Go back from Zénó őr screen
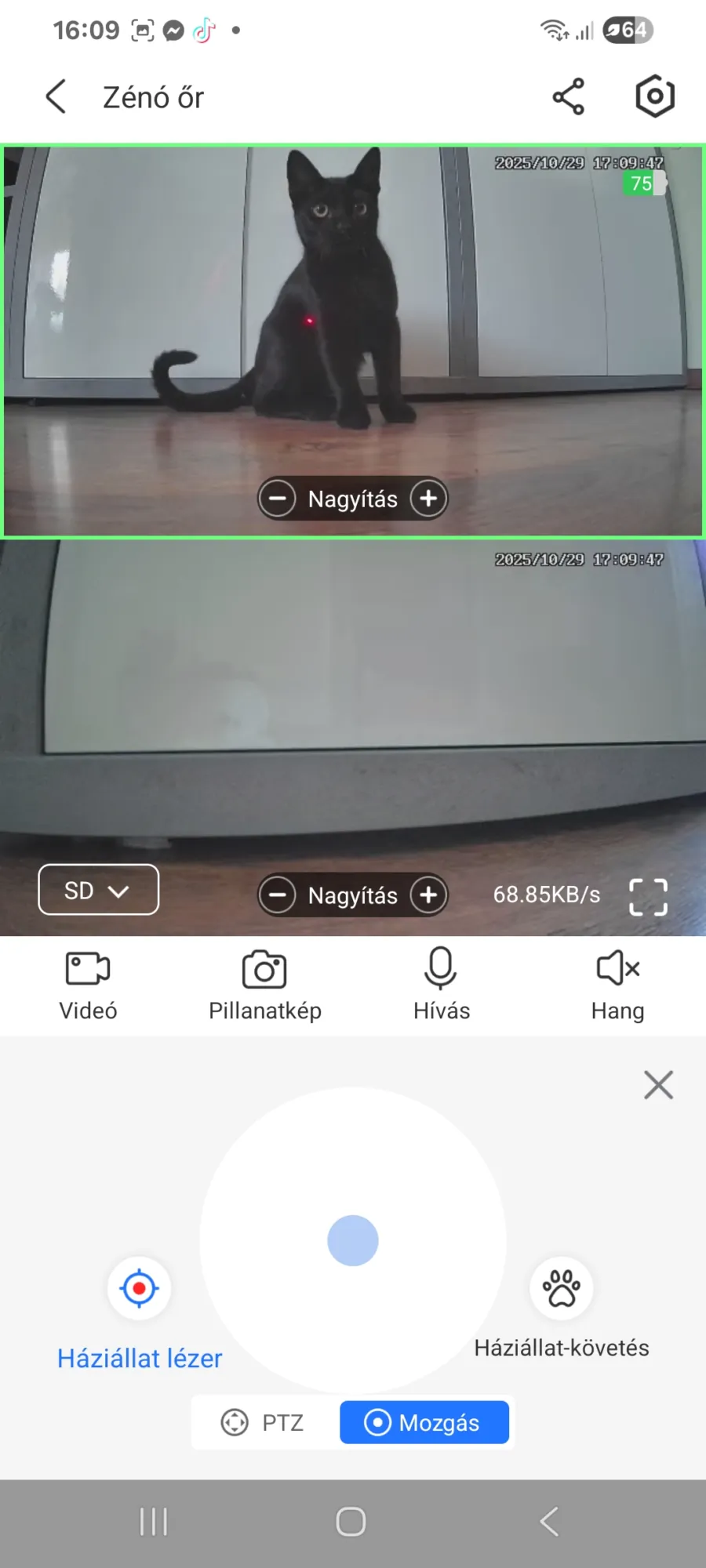 (x=56, y=97)
